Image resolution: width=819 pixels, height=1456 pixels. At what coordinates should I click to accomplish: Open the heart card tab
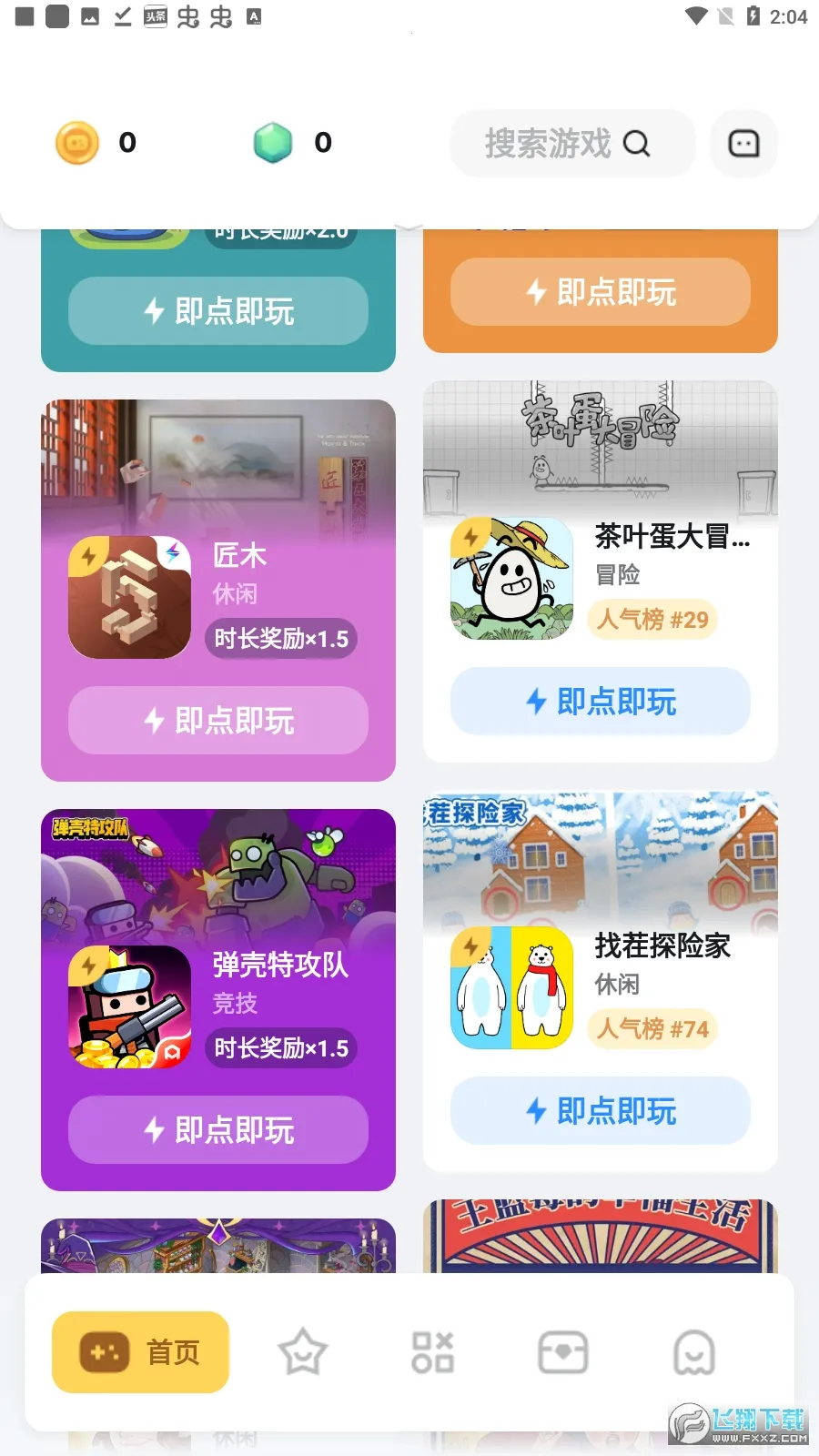pos(562,1352)
